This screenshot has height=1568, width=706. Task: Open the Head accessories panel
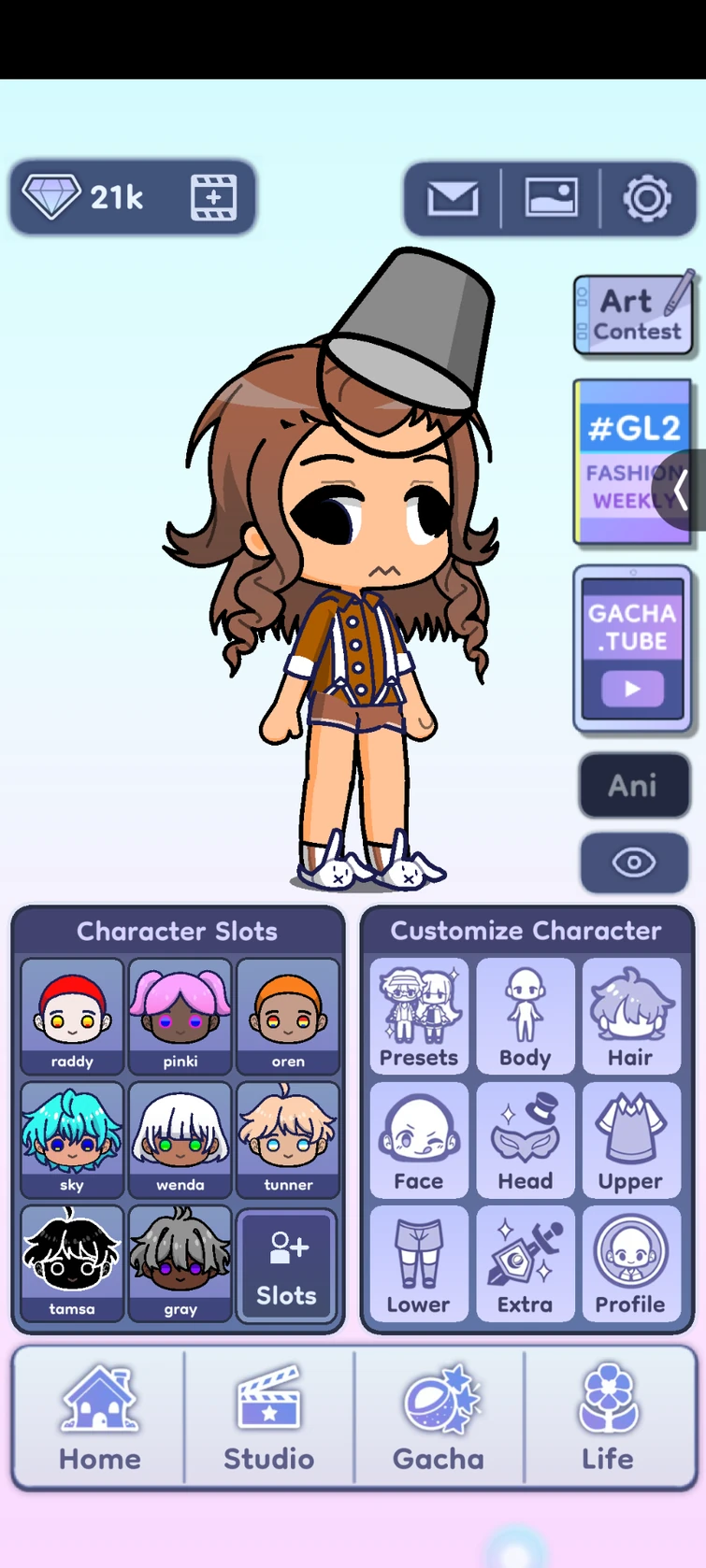tap(525, 1140)
